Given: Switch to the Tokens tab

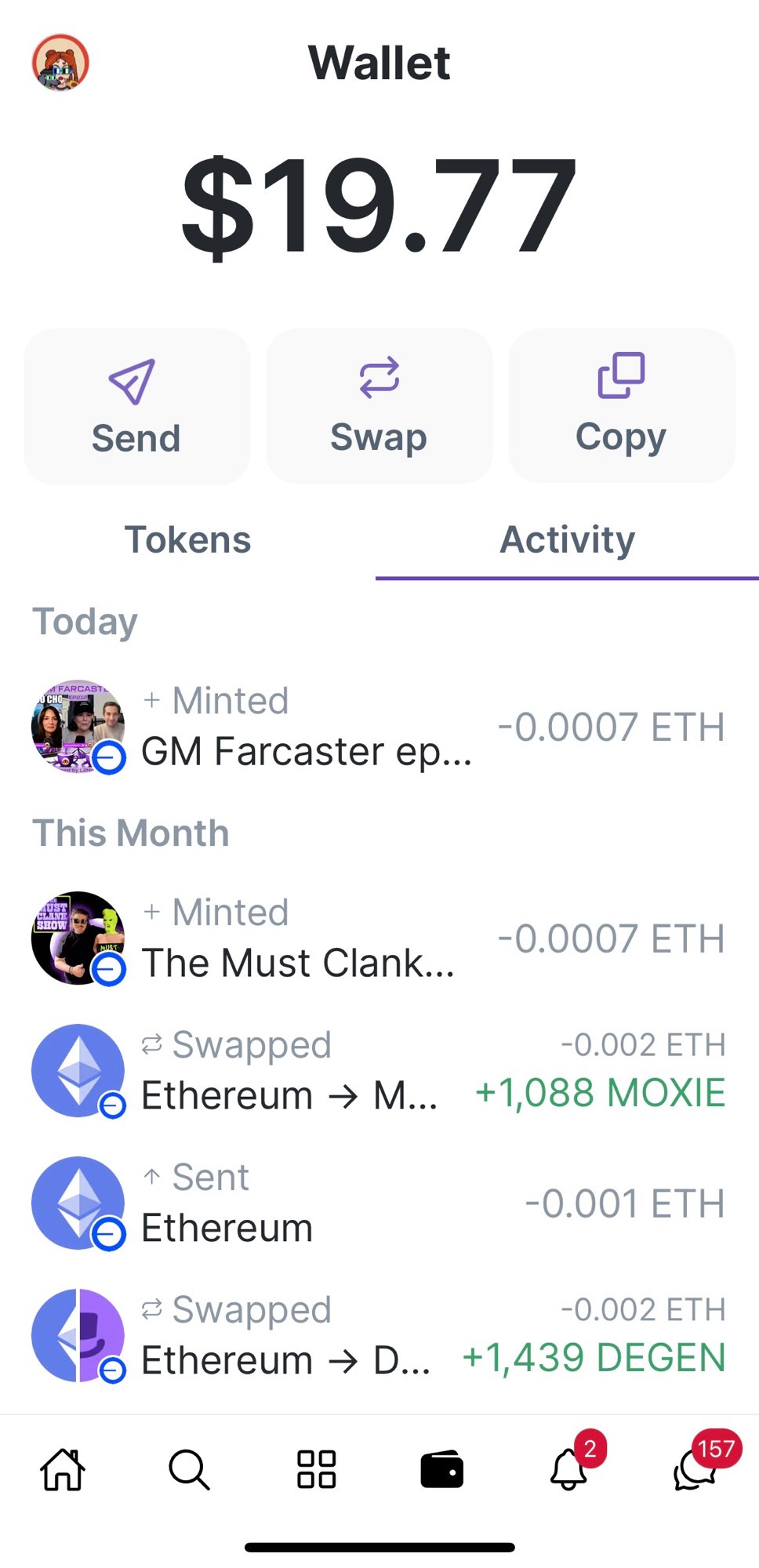Looking at the screenshot, I should pos(188,540).
